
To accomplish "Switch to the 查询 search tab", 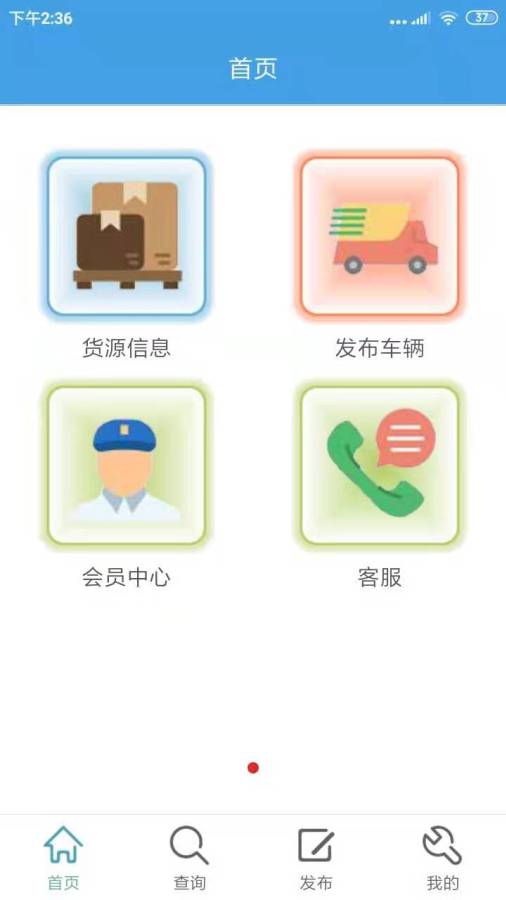I will coord(189,858).
